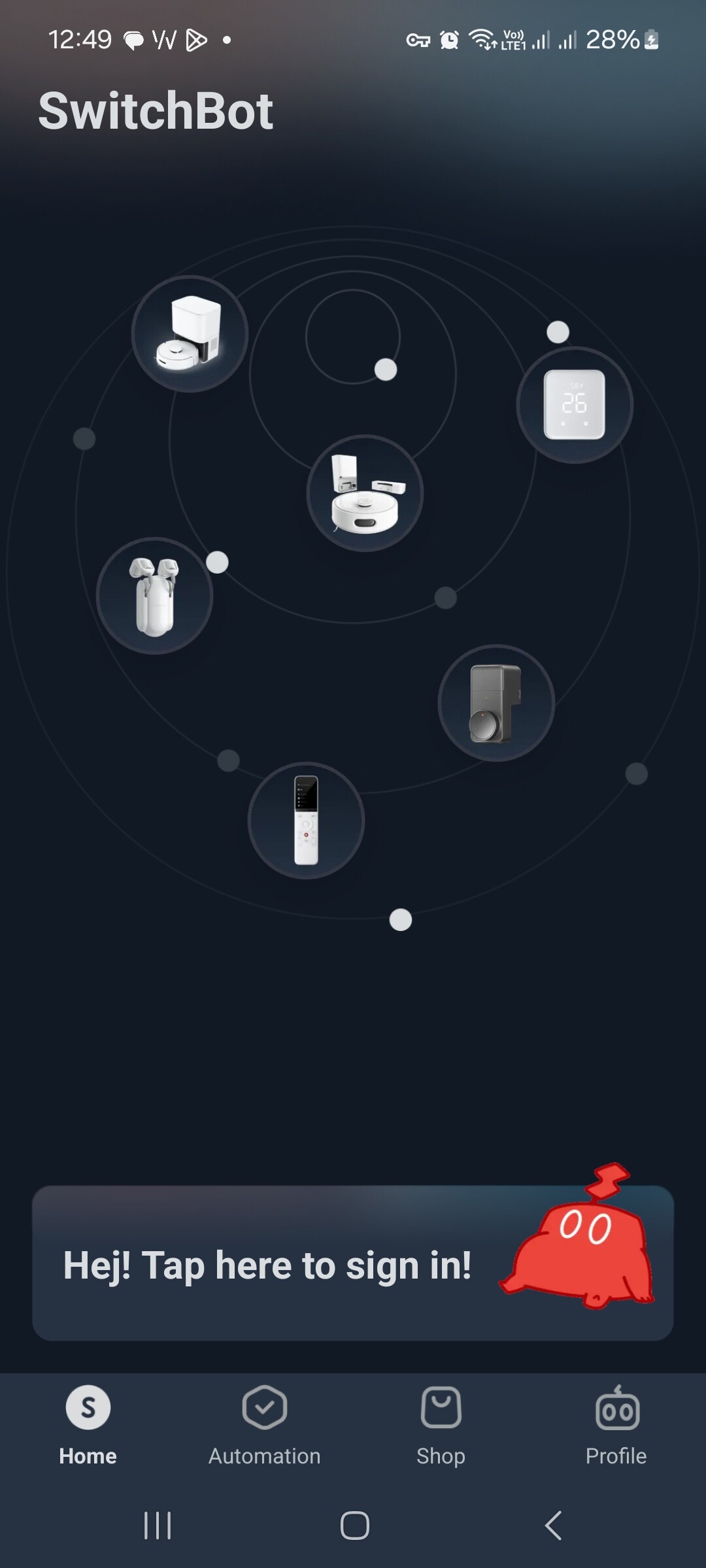Screen dimensions: 706x1568
Task: Tap the sign in banner
Action: 352,1264
